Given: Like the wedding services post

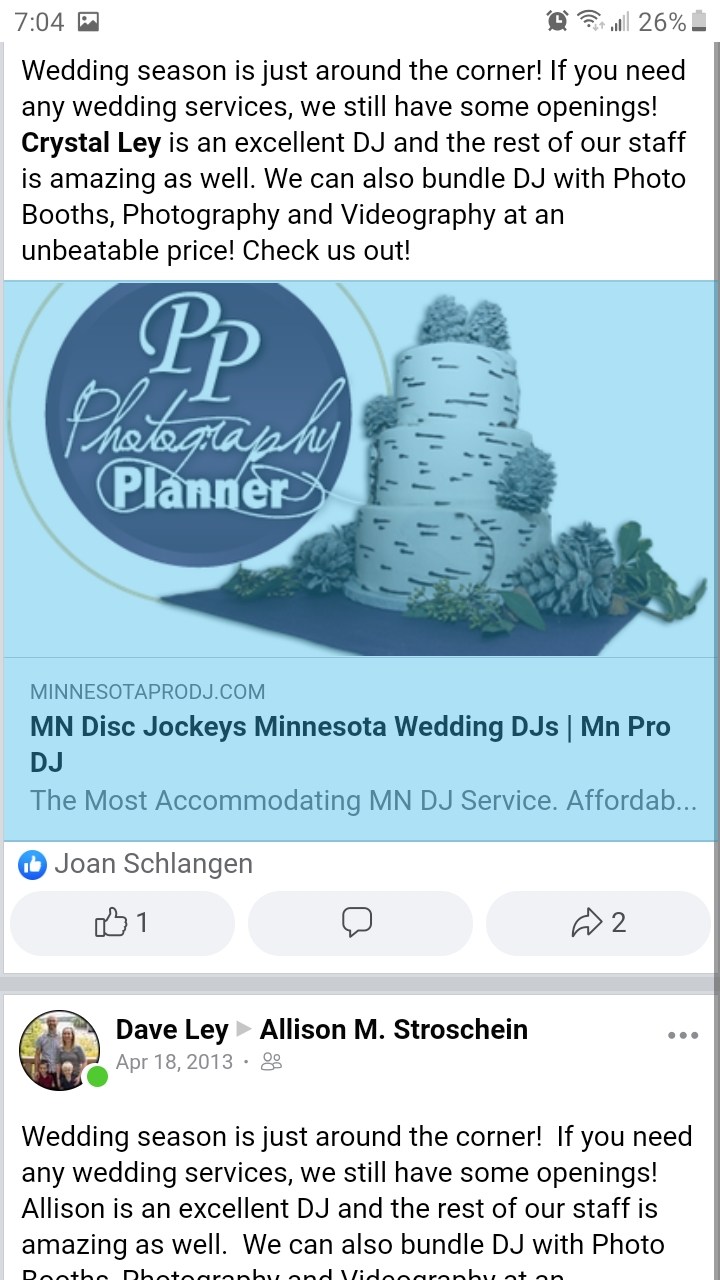Looking at the screenshot, I should click(x=122, y=923).
